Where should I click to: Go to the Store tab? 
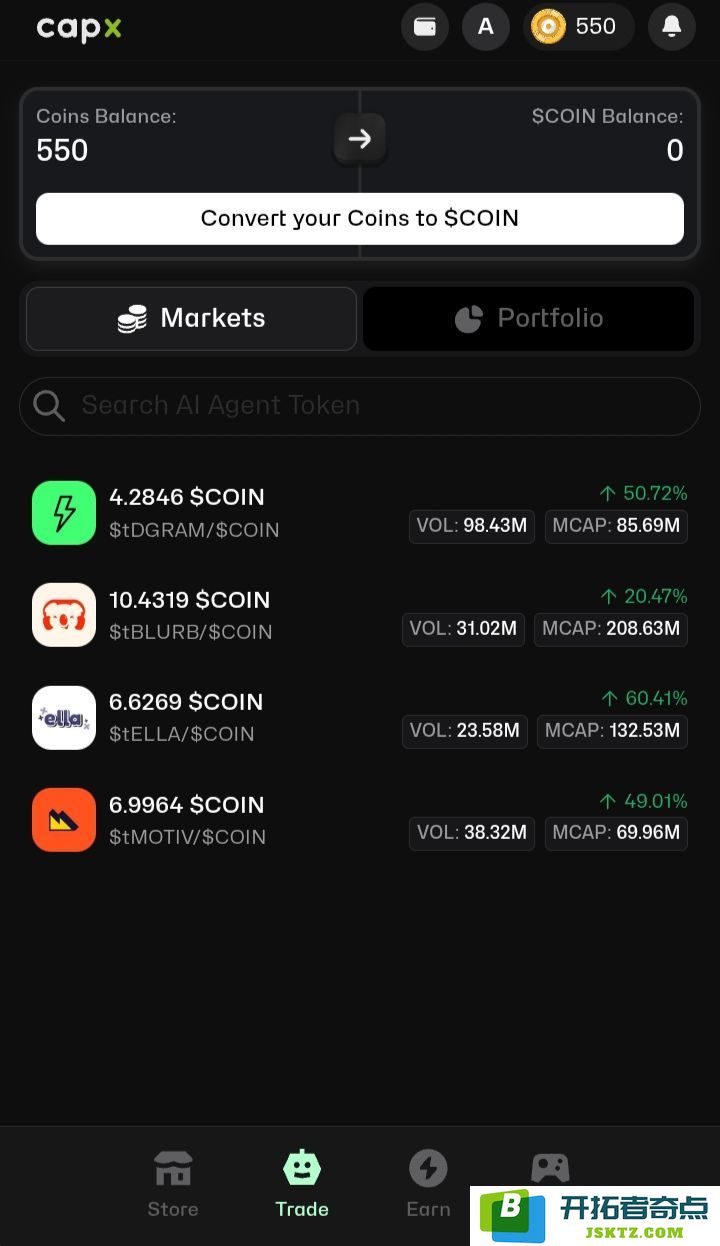point(173,1184)
